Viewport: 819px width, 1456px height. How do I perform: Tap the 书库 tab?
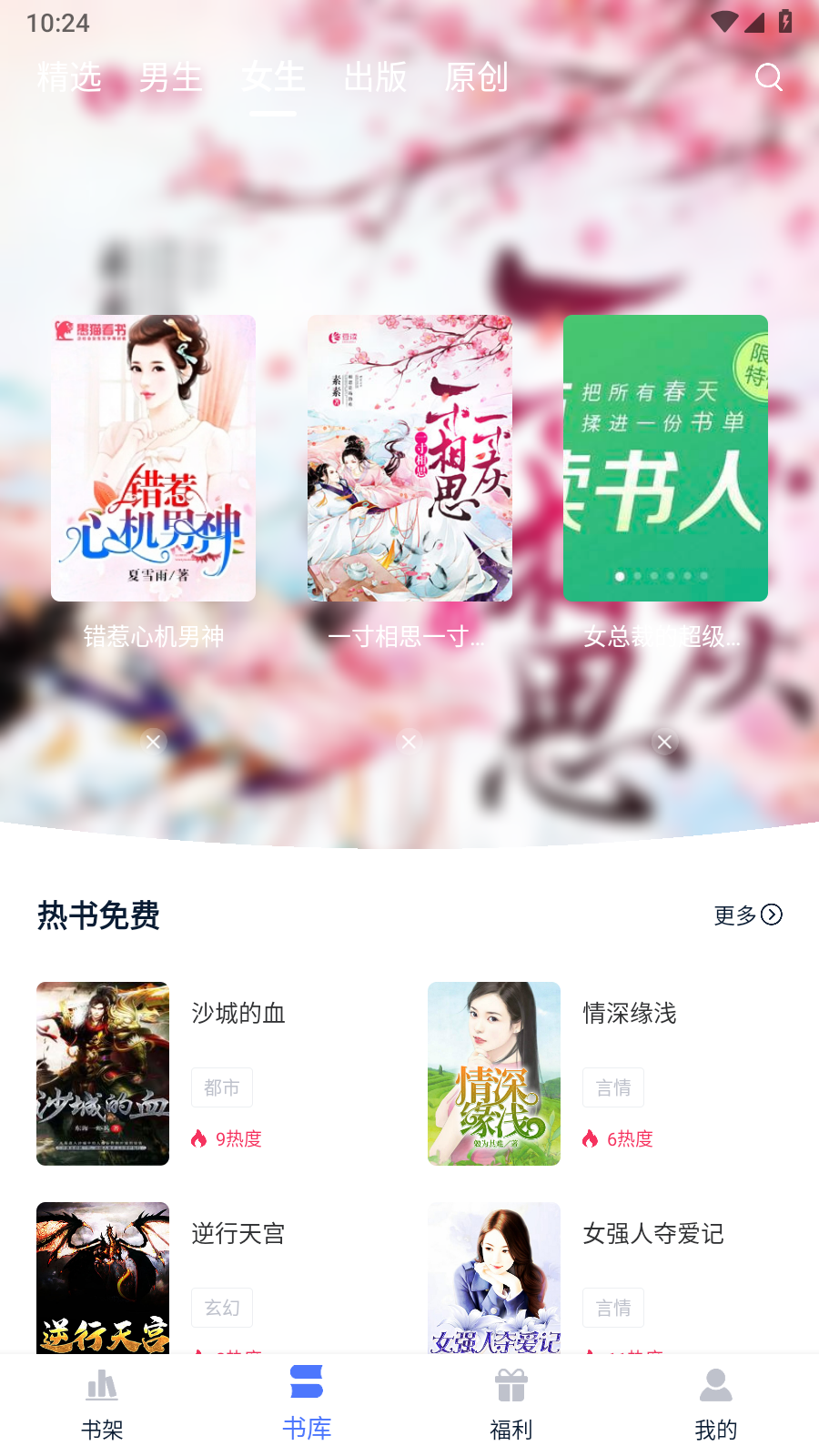(307, 1405)
